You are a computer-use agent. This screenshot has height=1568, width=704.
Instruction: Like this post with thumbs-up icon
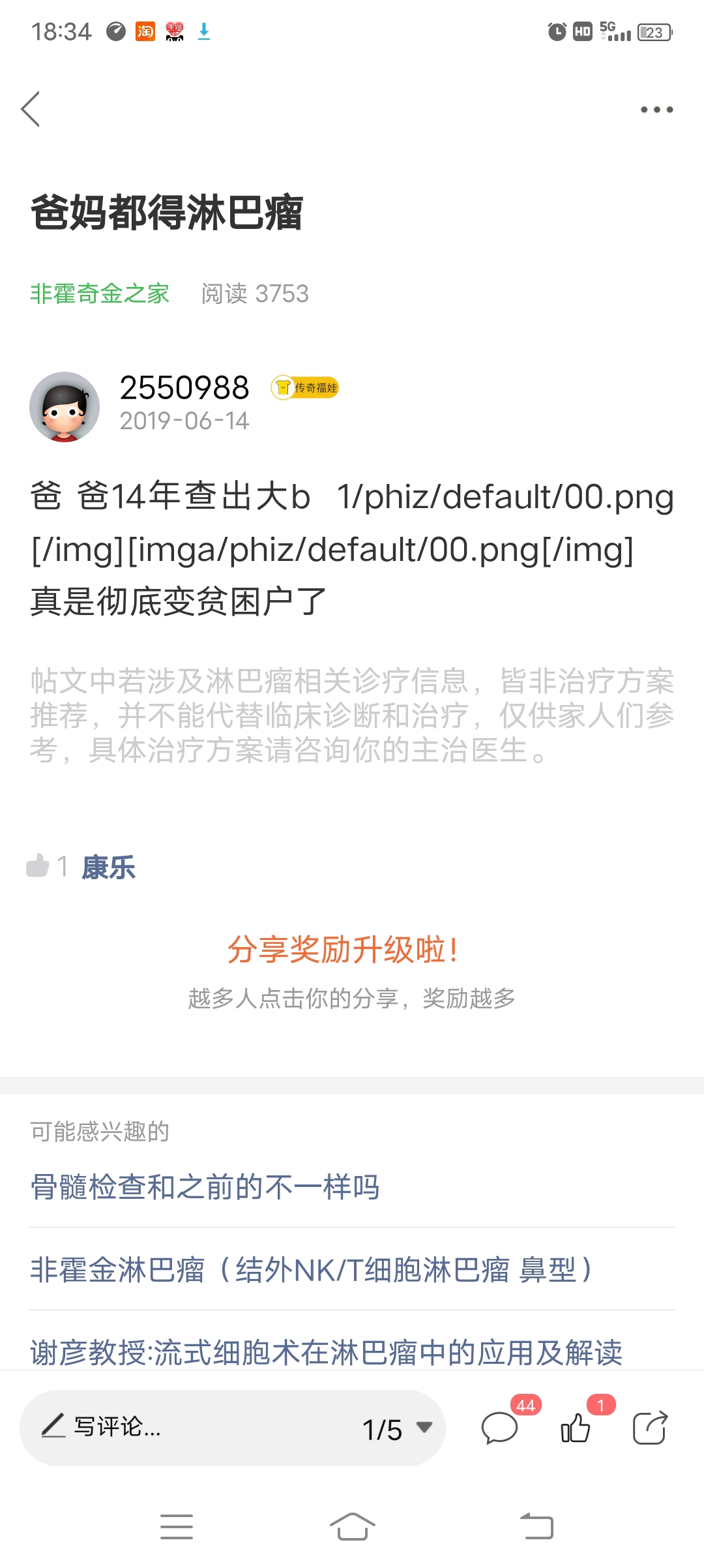(x=576, y=1428)
